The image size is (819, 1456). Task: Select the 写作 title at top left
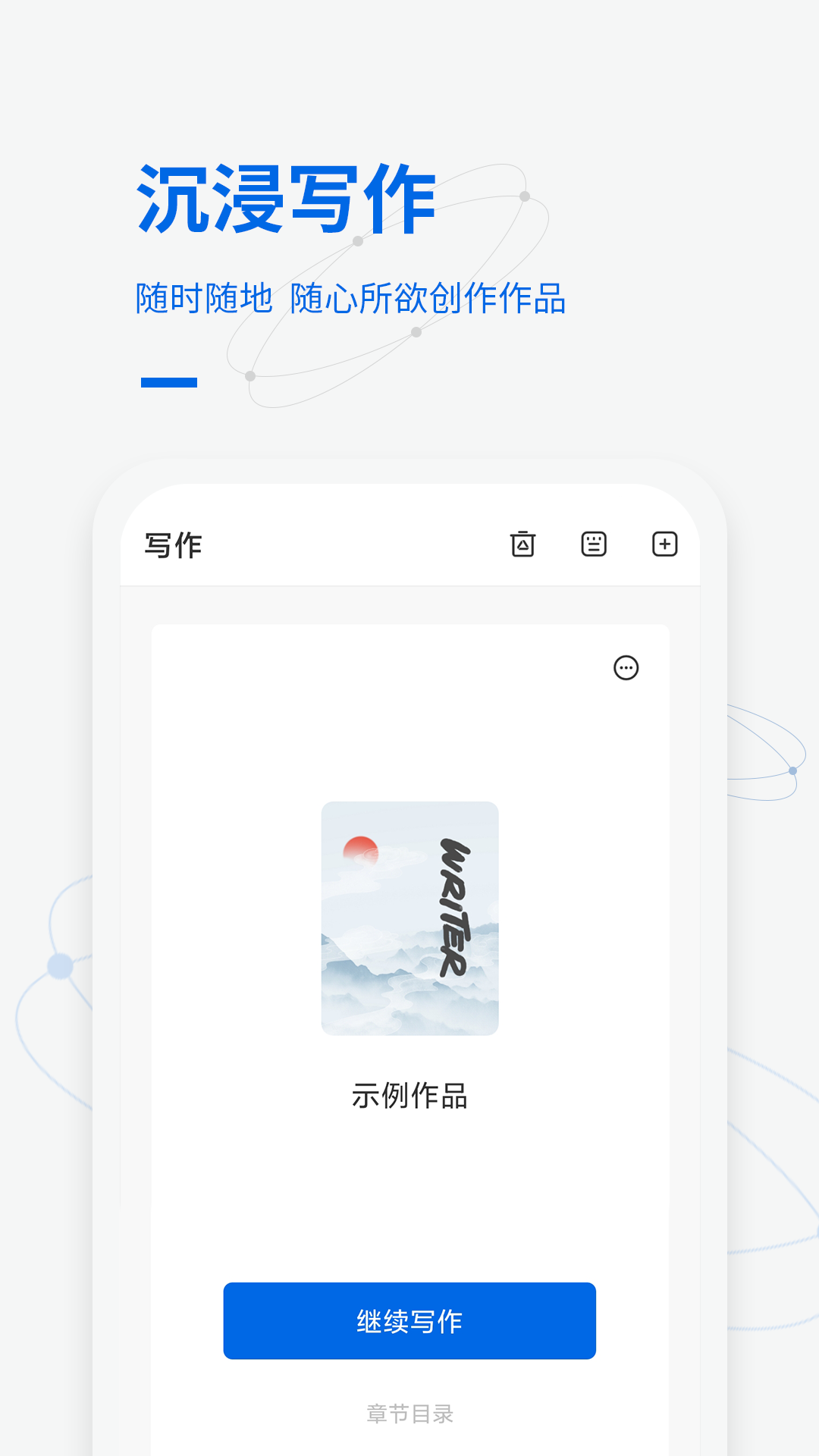click(173, 544)
